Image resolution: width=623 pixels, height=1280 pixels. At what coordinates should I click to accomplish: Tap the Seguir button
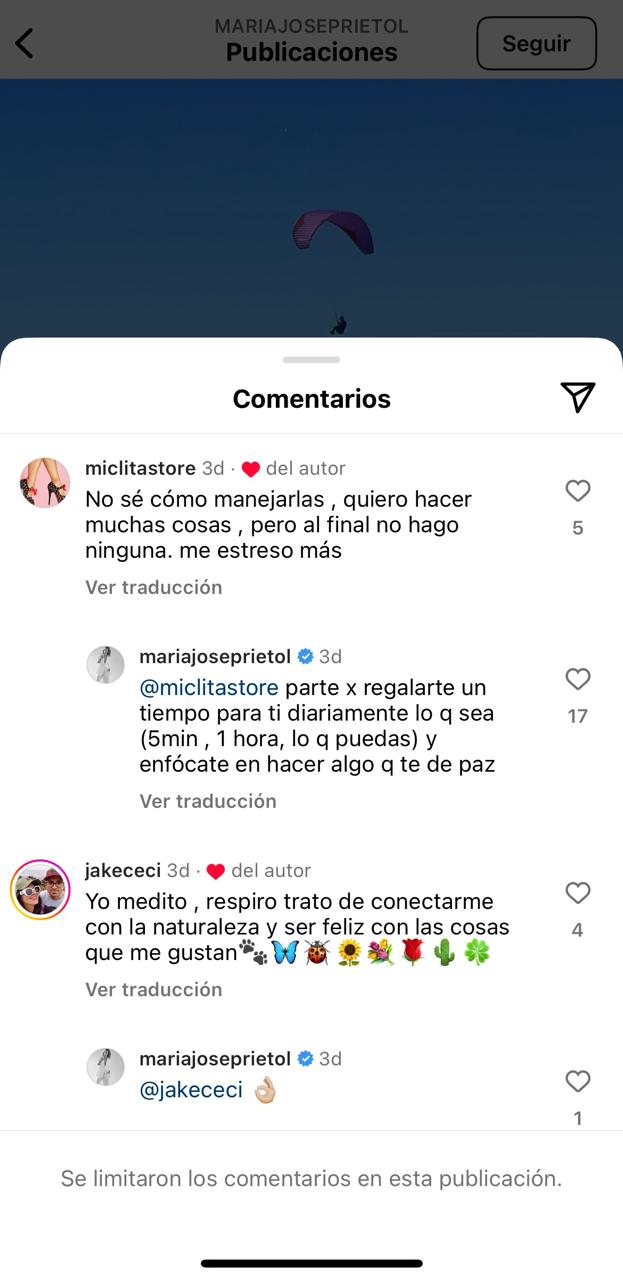tap(536, 44)
